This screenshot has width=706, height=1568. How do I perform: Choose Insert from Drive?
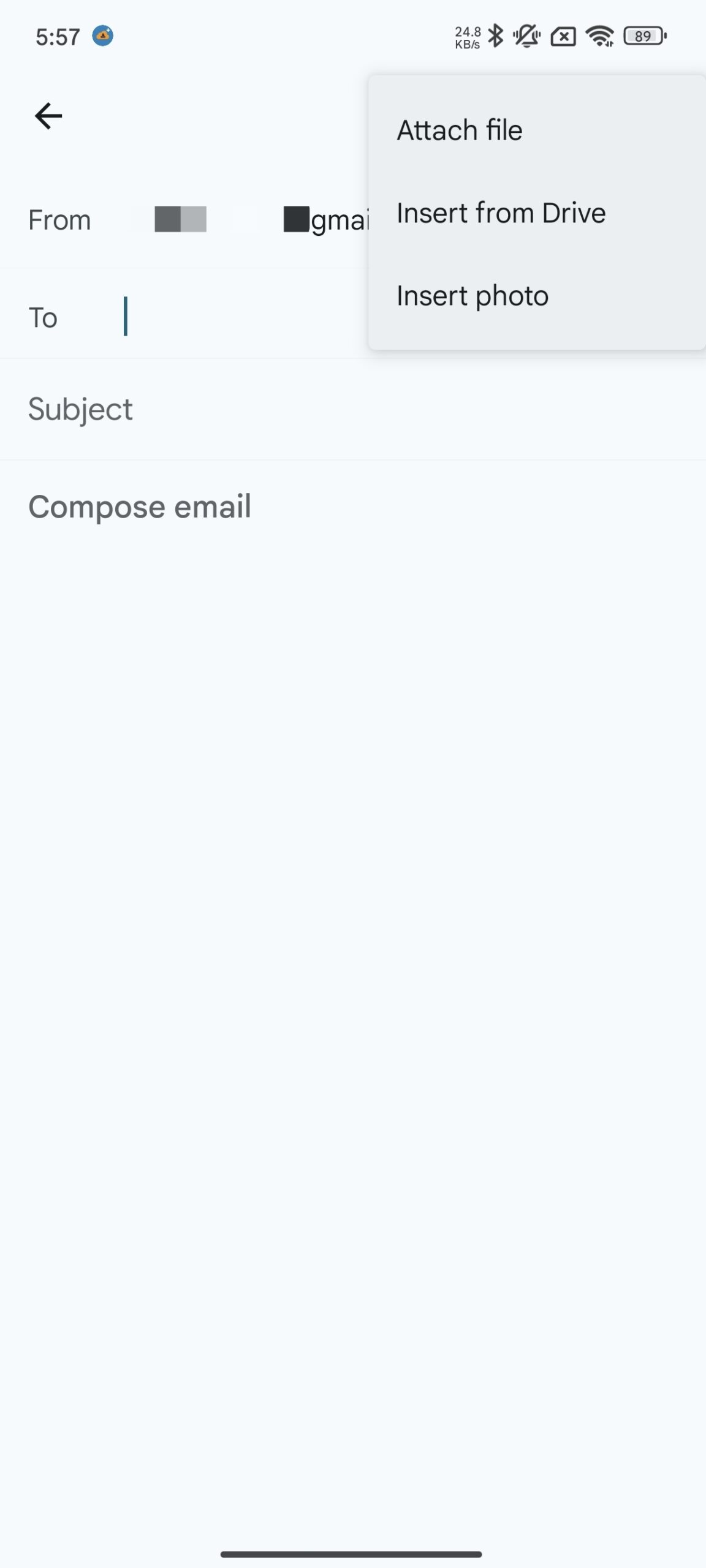[x=501, y=213]
